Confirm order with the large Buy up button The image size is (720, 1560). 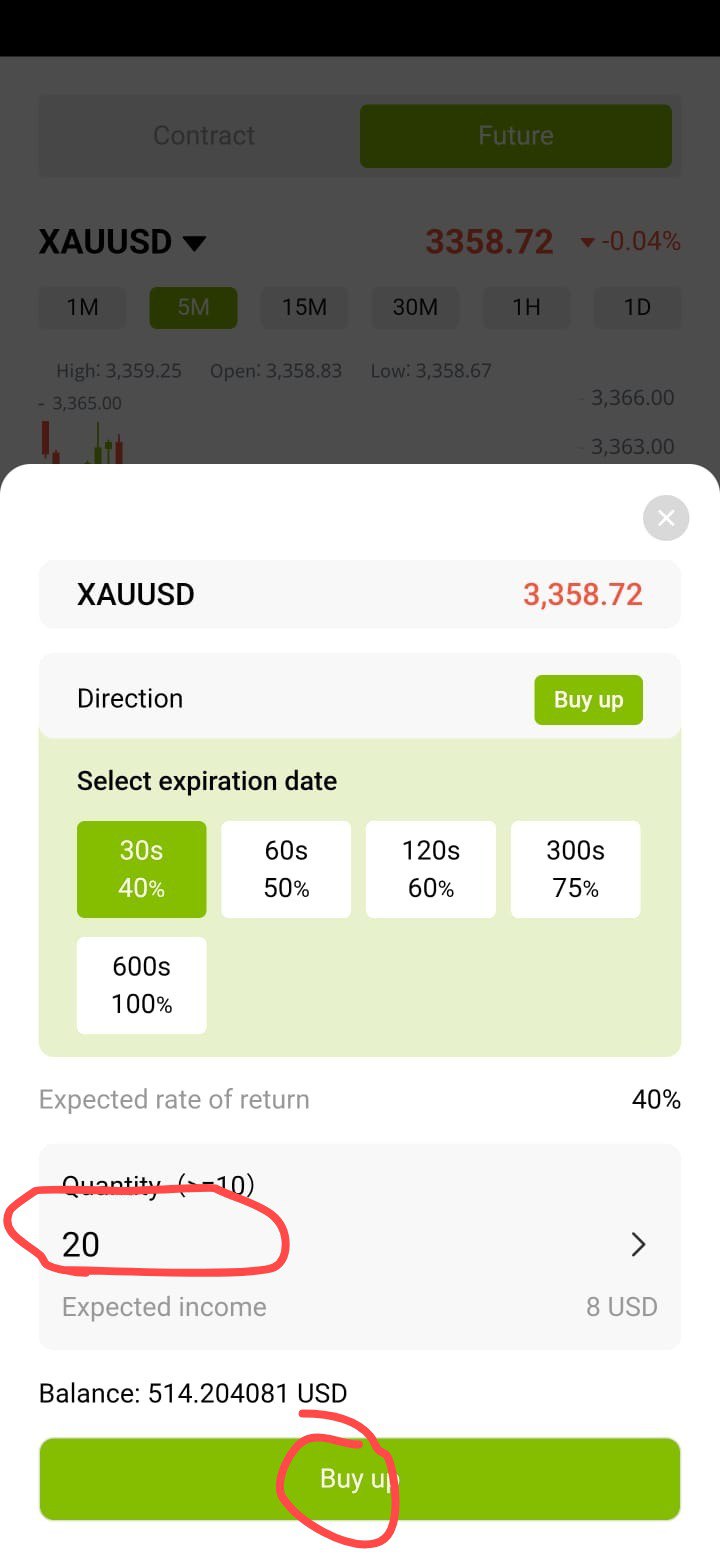[x=360, y=1479]
